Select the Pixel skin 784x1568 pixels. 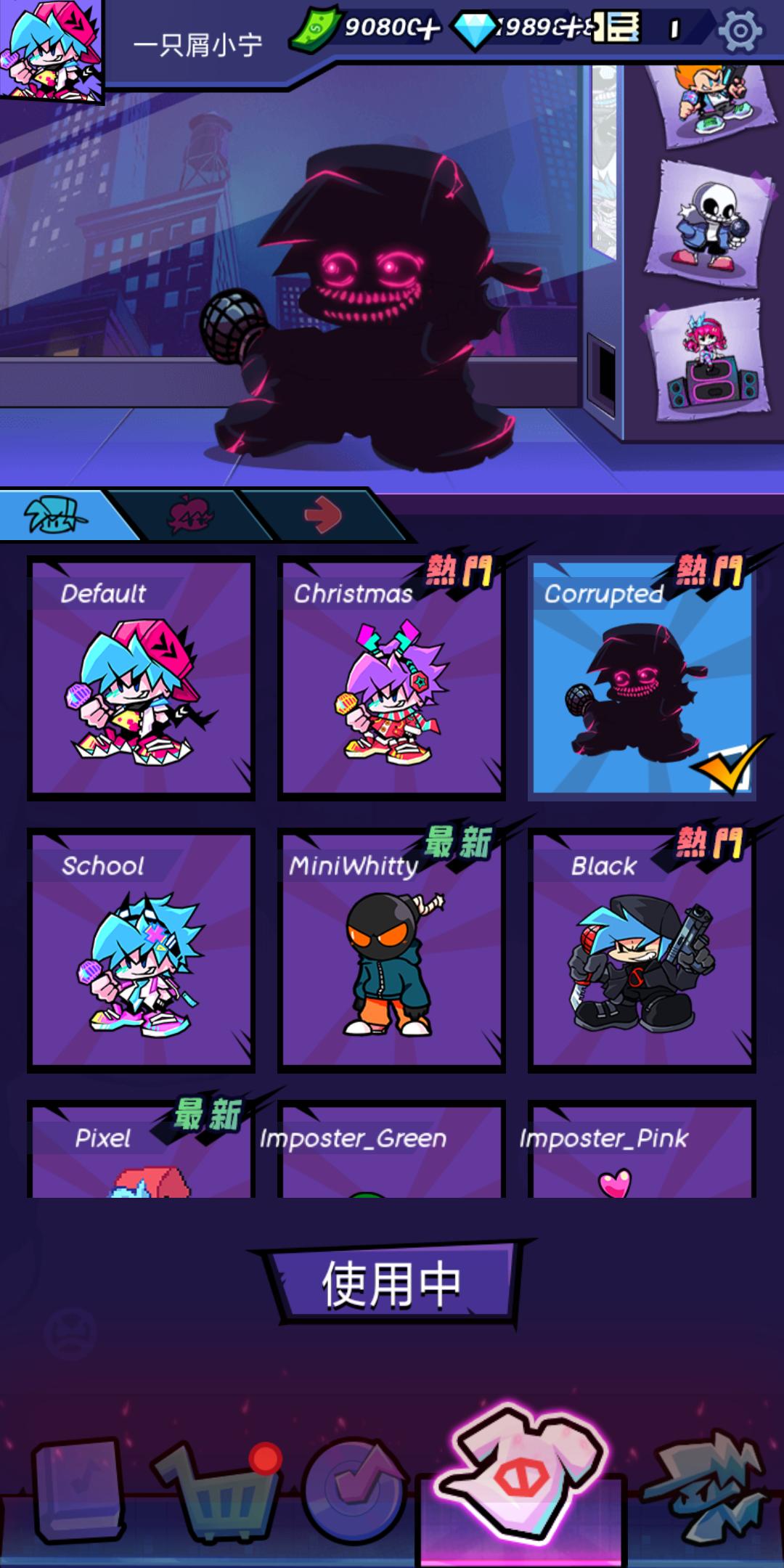click(141, 1151)
